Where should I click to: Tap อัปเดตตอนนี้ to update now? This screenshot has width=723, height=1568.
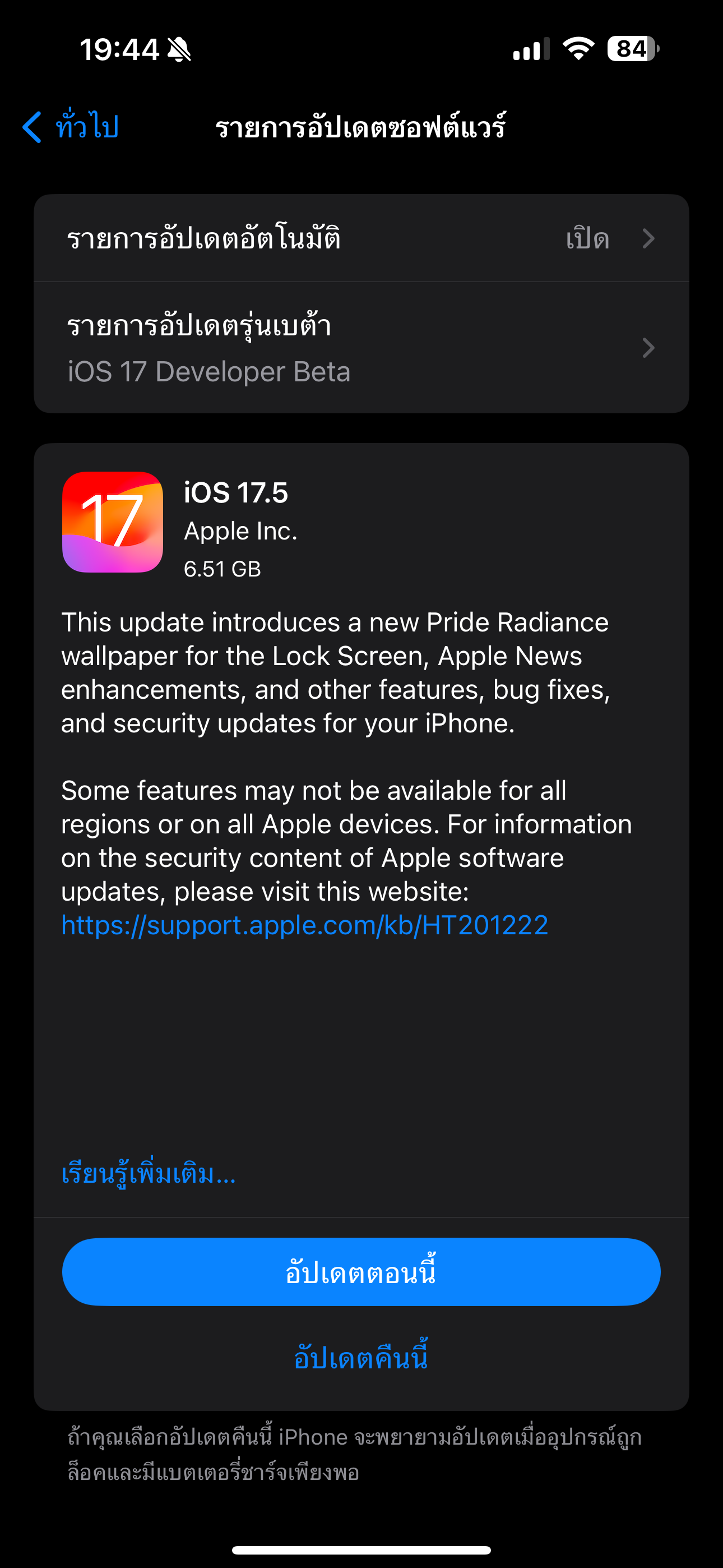[x=361, y=1271]
